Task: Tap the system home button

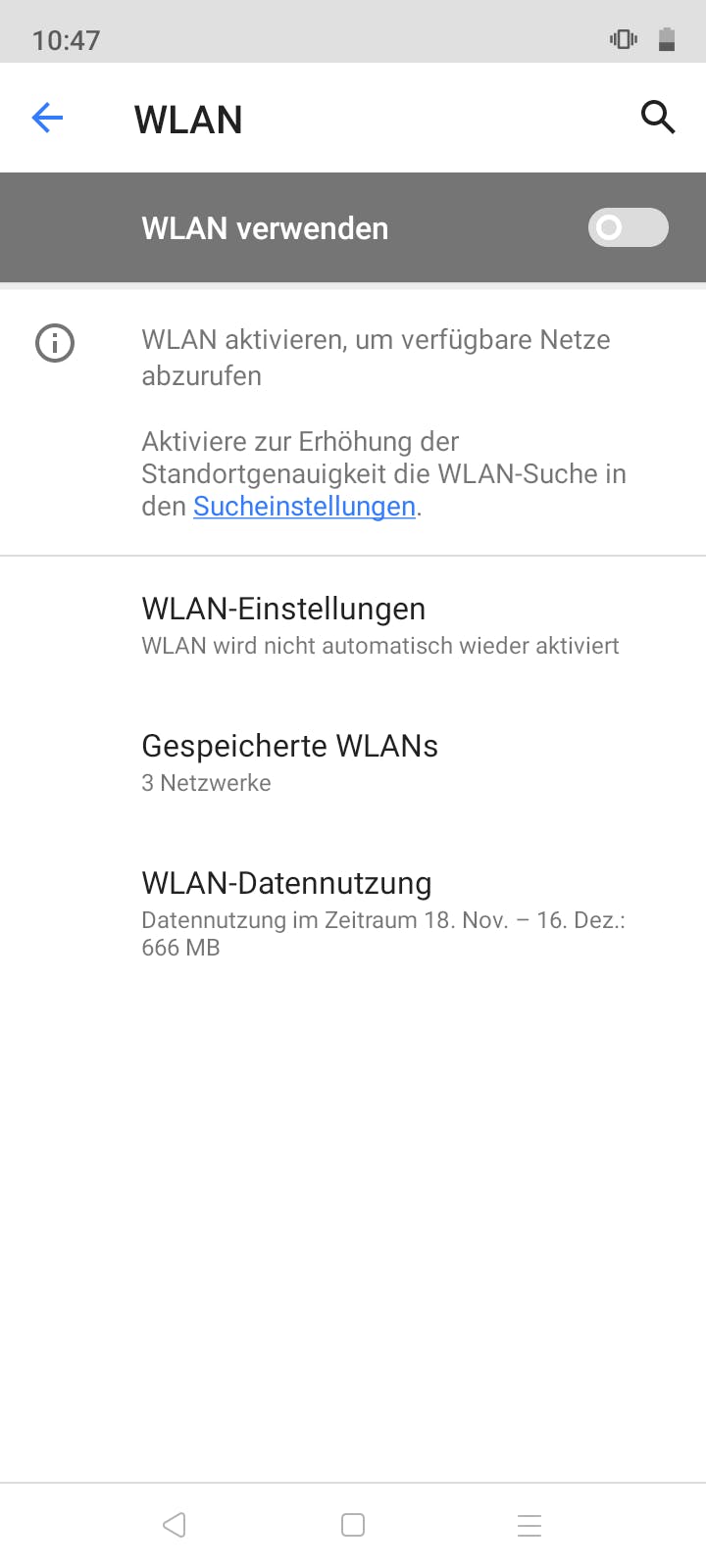Action: pyautogui.click(x=353, y=1525)
